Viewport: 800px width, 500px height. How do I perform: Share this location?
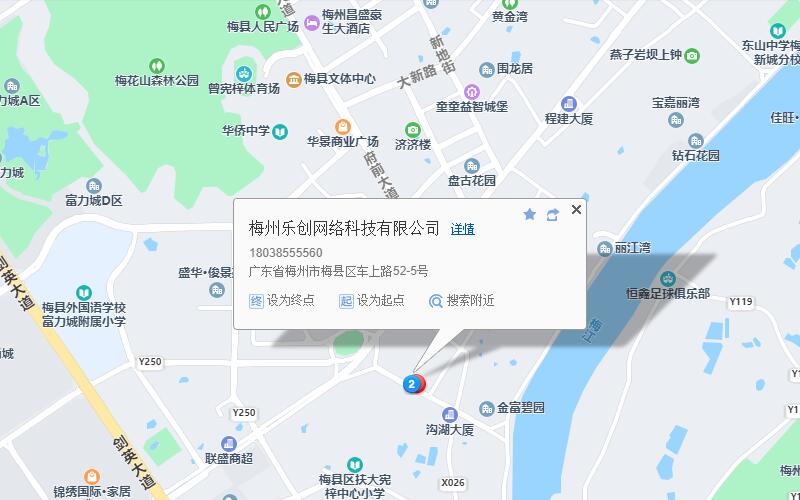(x=552, y=214)
